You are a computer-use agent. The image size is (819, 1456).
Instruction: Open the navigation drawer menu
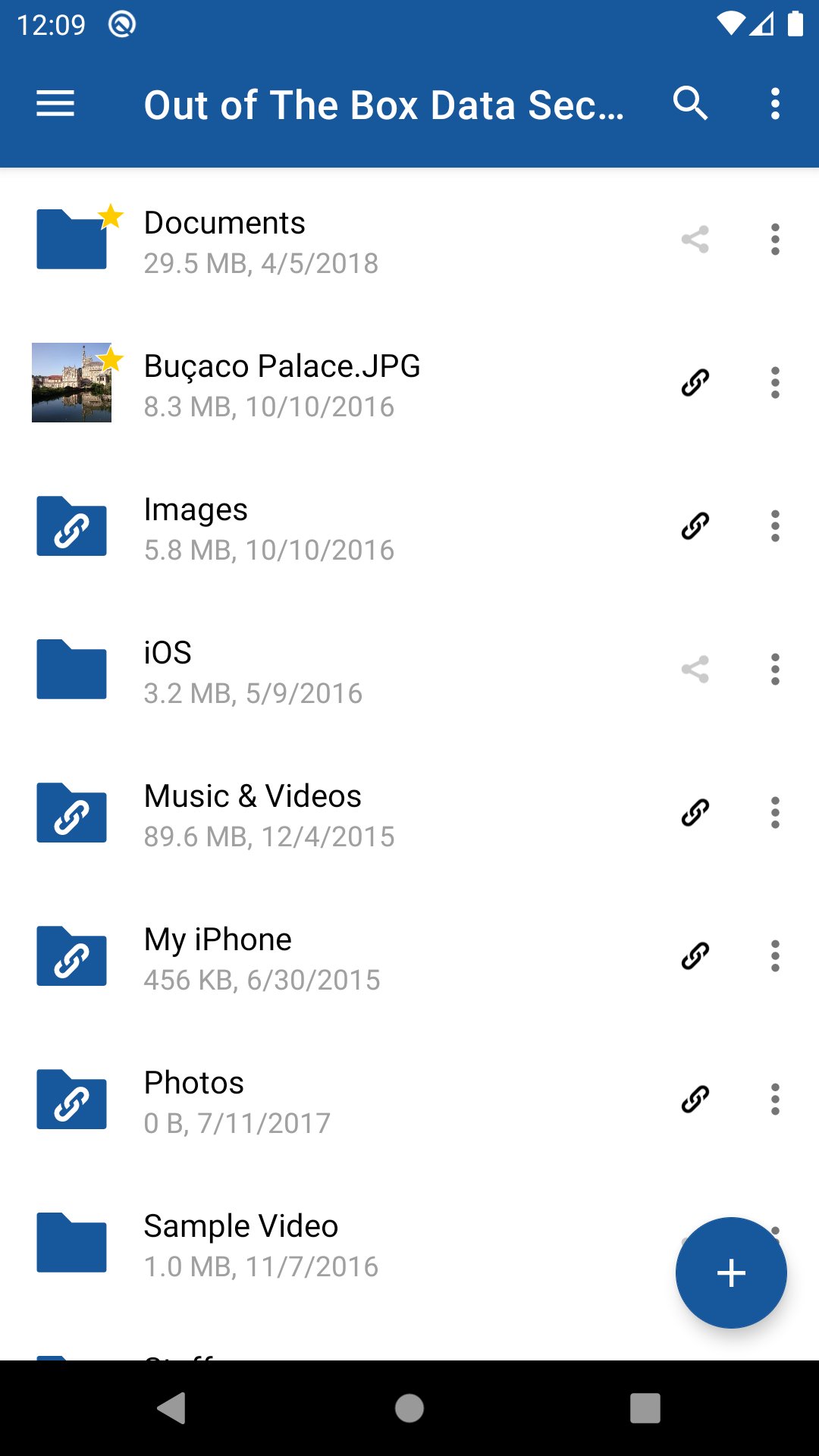[55, 104]
